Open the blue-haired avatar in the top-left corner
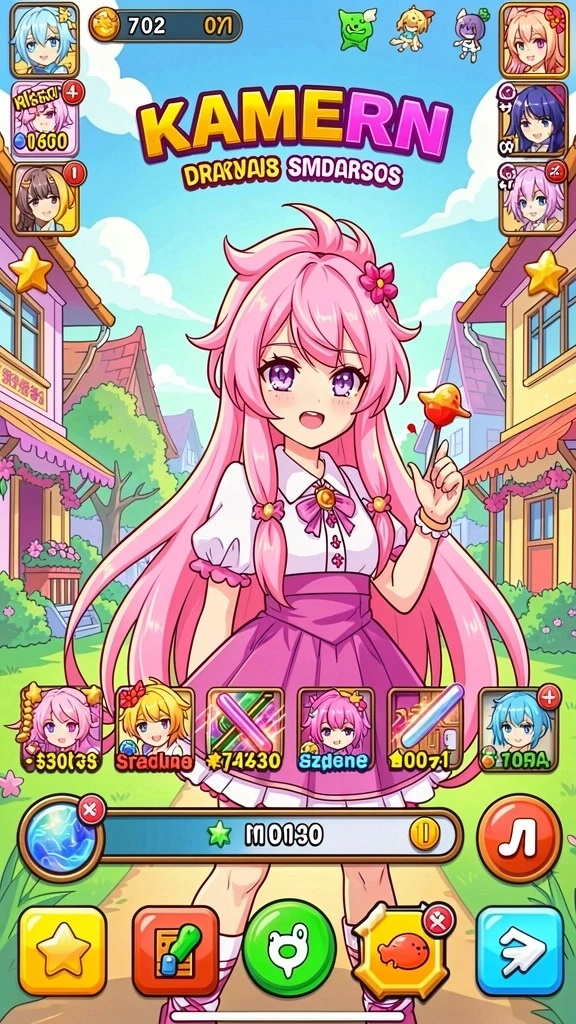This screenshot has height=1024, width=576. [44, 40]
